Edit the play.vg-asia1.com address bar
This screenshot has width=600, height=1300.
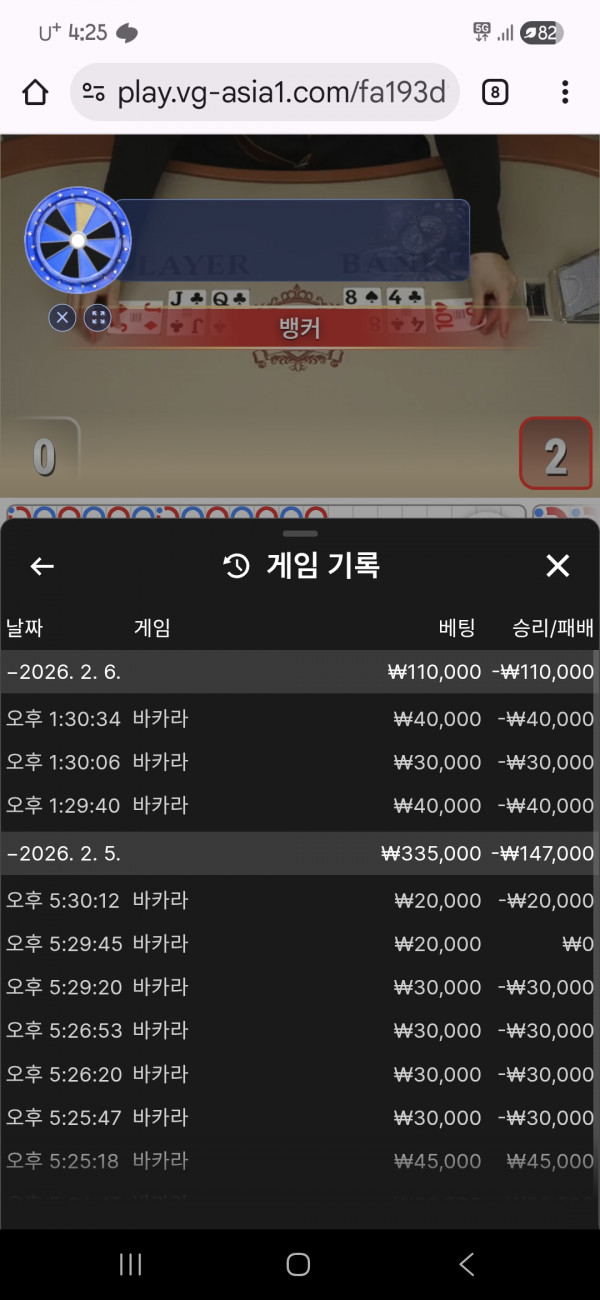pyautogui.click(x=280, y=93)
